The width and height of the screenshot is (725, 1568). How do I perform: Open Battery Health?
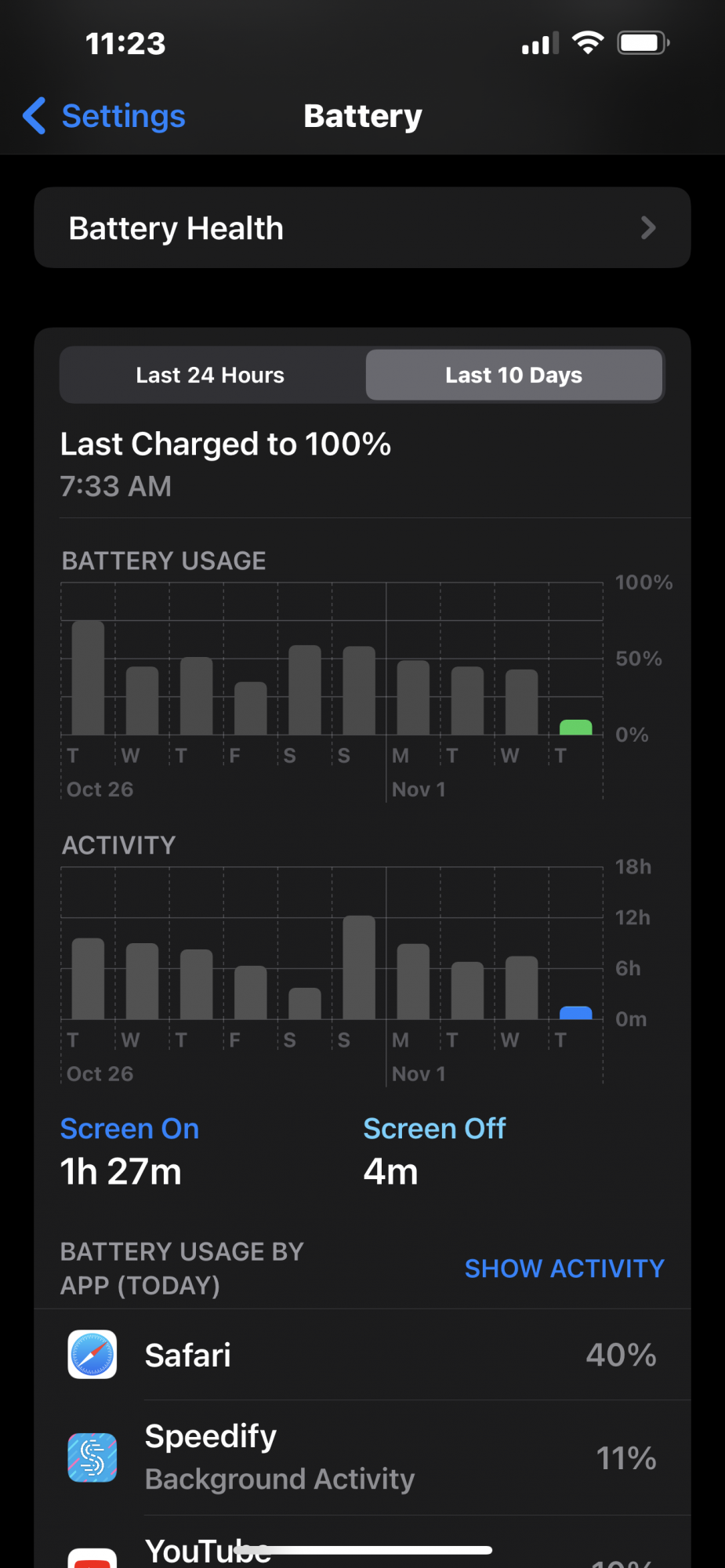[x=362, y=228]
